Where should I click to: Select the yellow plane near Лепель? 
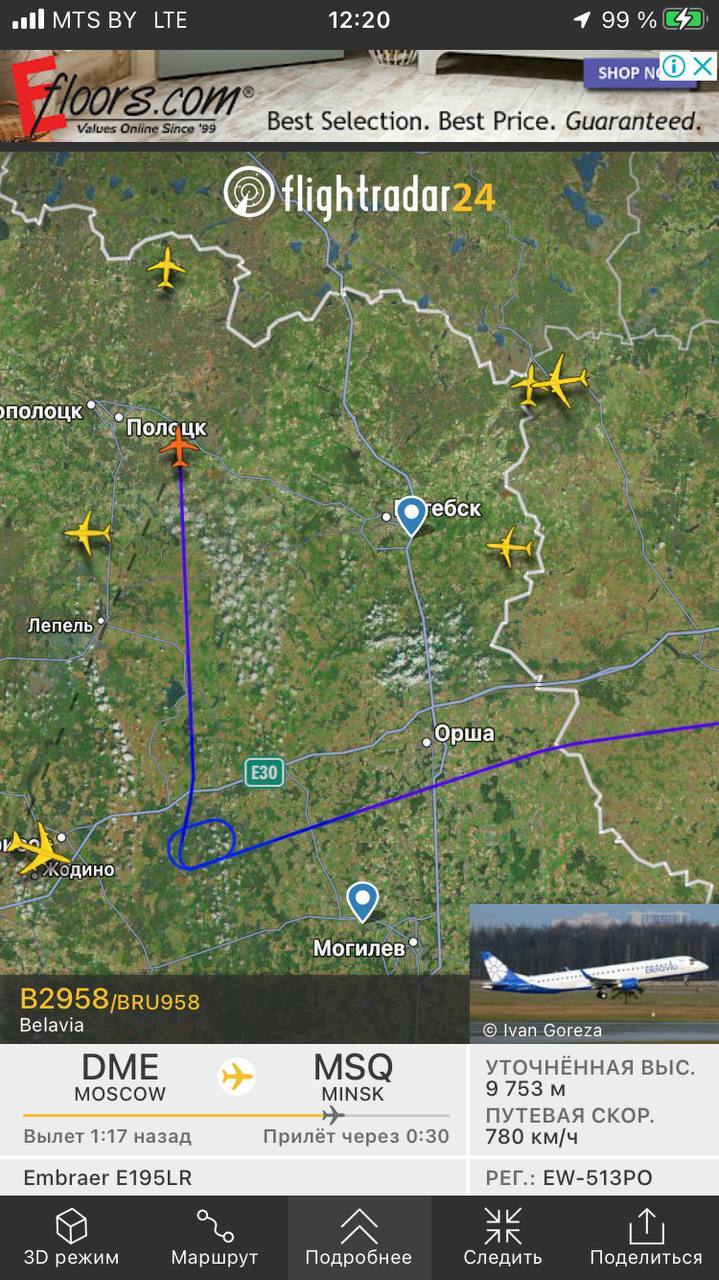click(x=88, y=533)
